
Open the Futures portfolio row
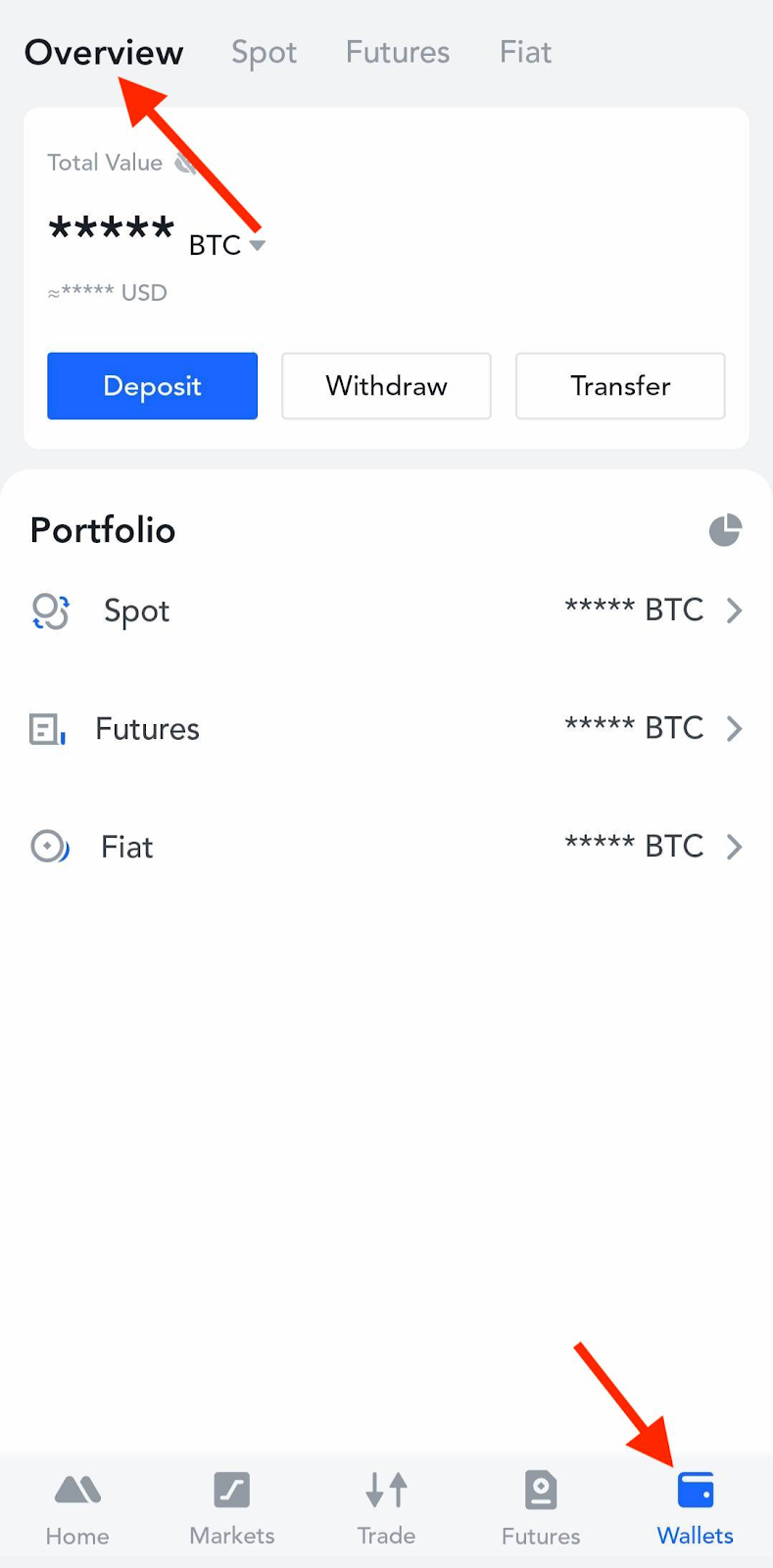[386, 729]
